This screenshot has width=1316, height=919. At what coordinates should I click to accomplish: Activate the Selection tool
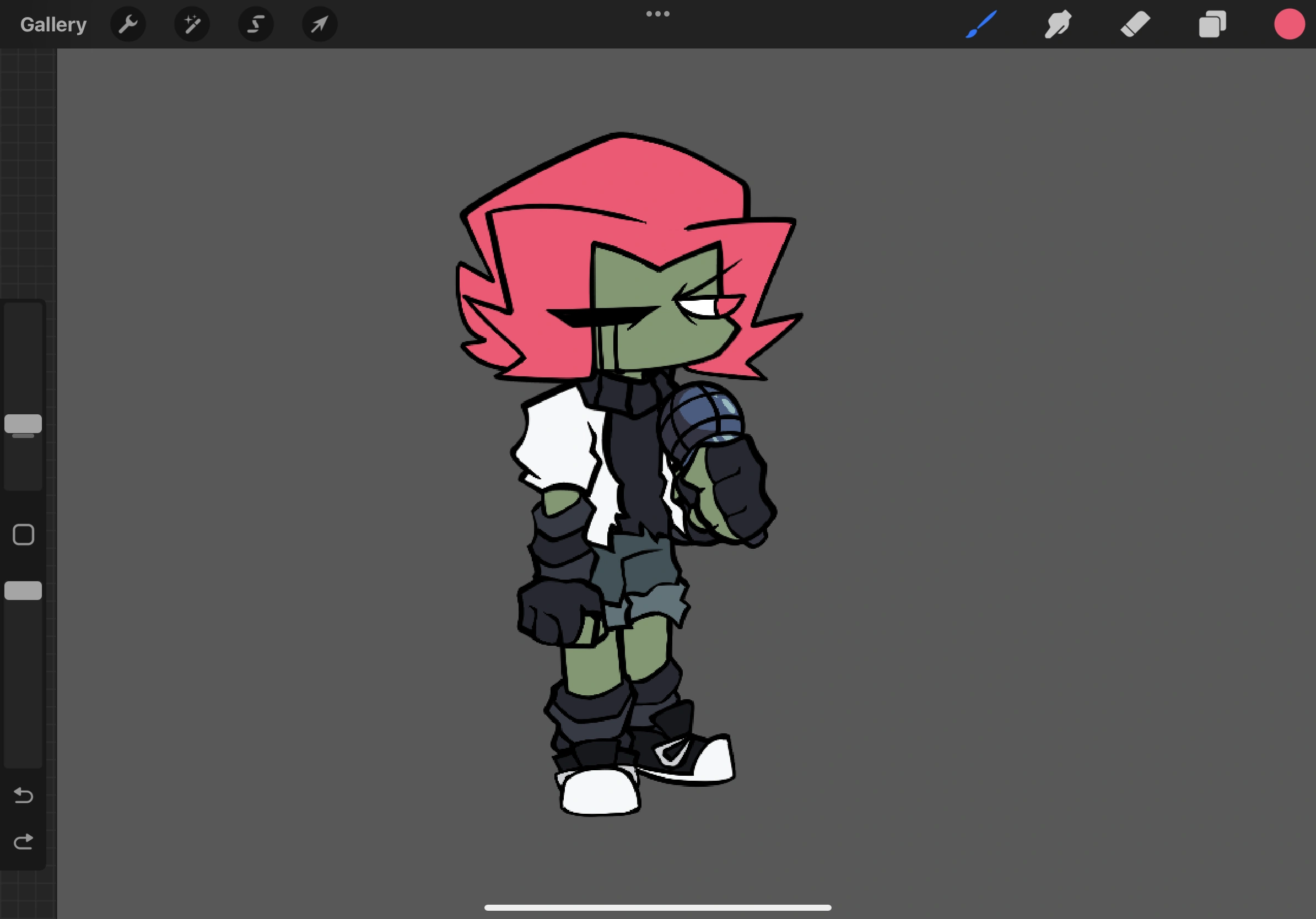tap(256, 24)
